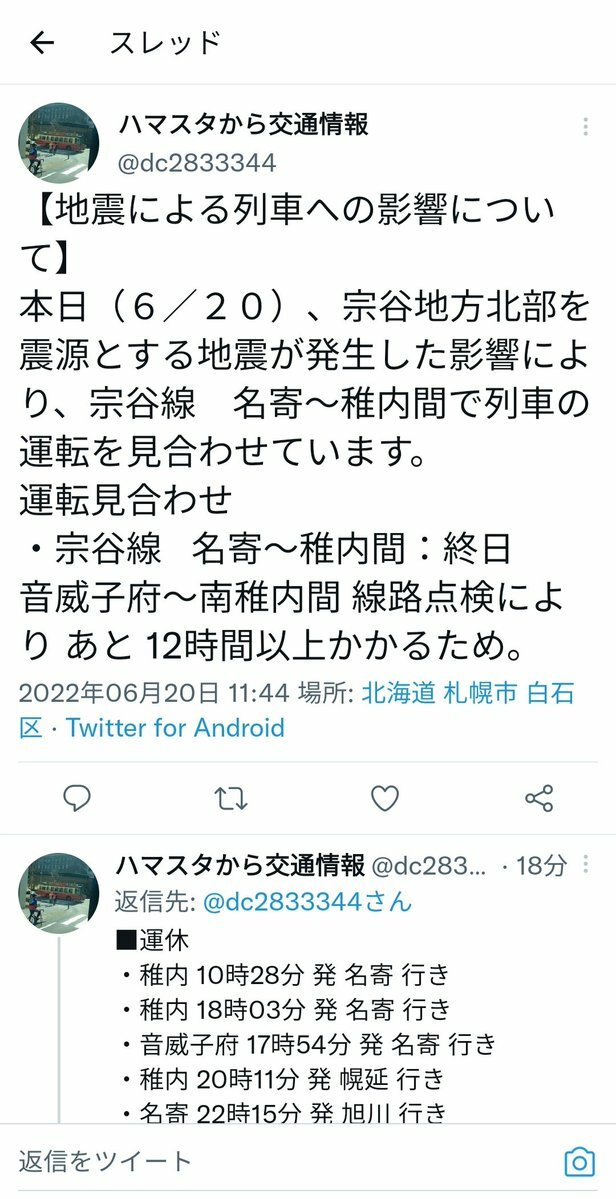616x1199 pixels.
Task: Open camera to attach a photo
Action: pyautogui.click(x=579, y=1161)
